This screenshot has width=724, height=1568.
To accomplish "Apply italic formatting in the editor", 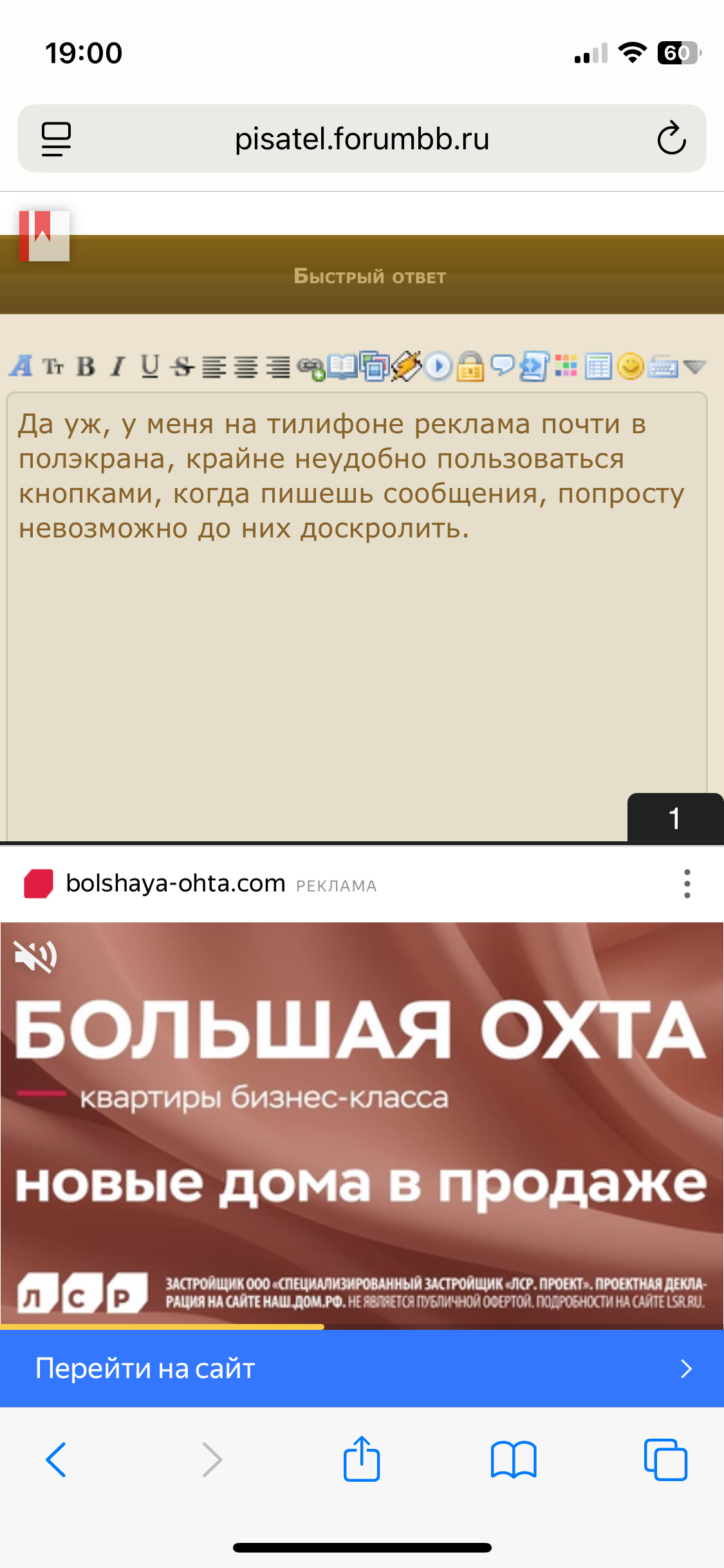I will tap(117, 367).
